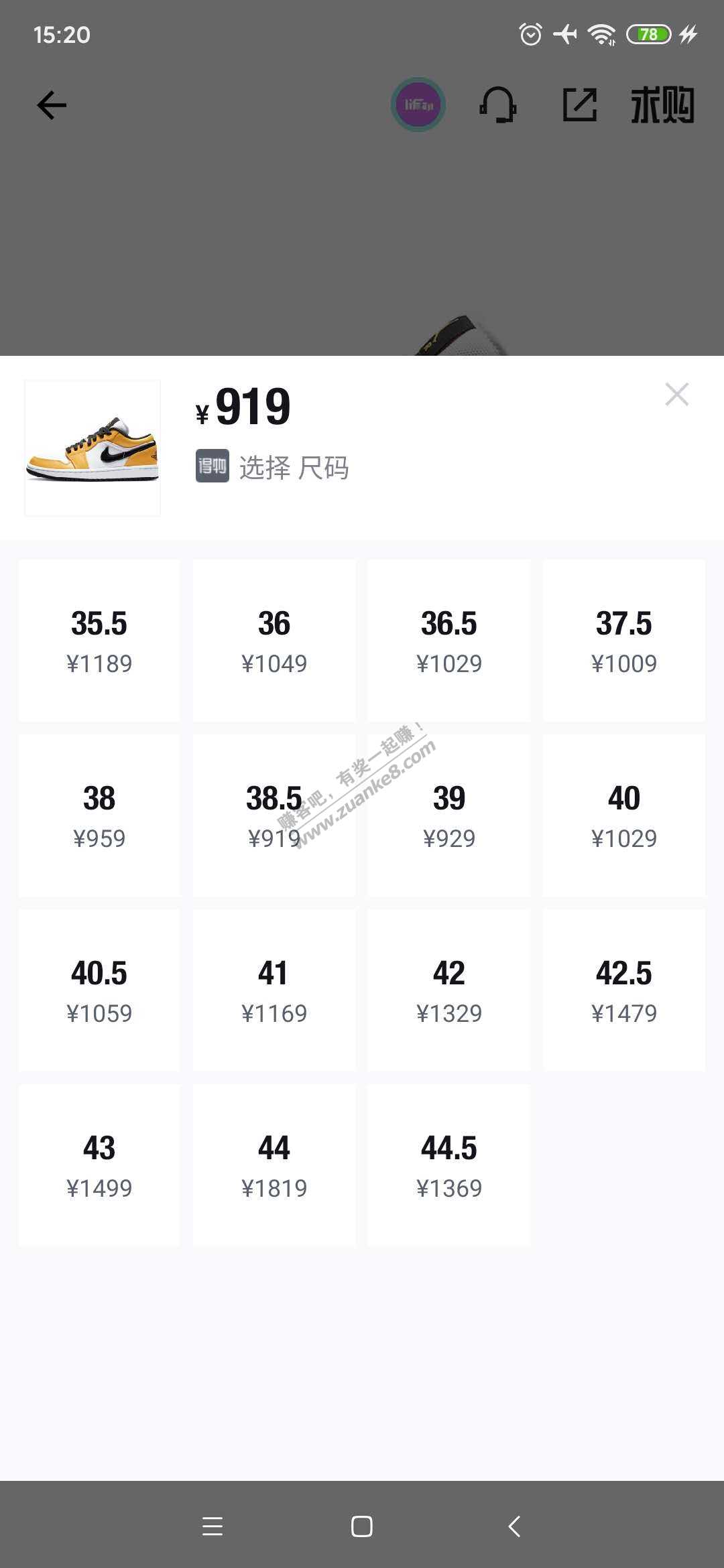Close the size selection sheet

click(676, 394)
